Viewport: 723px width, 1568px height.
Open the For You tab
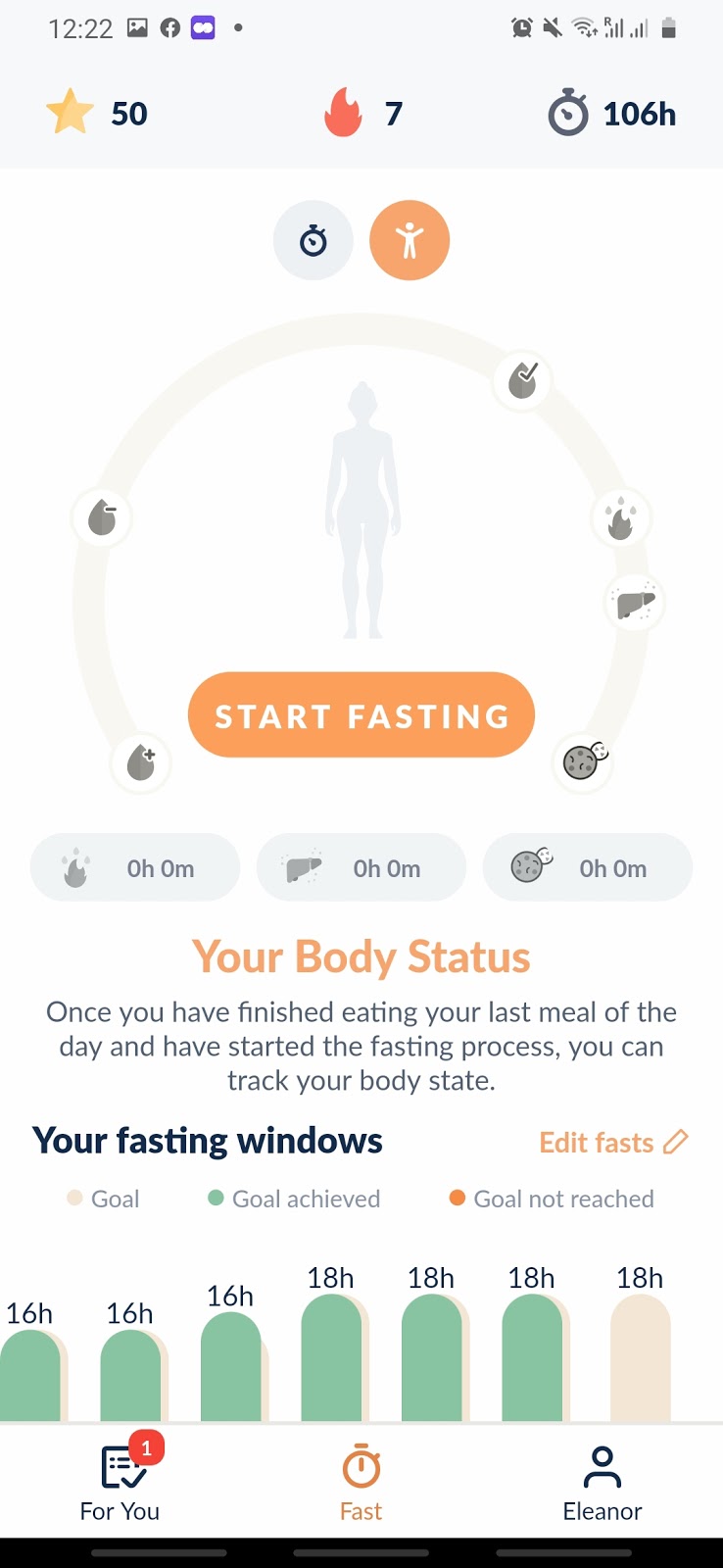(x=120, y=1482)
